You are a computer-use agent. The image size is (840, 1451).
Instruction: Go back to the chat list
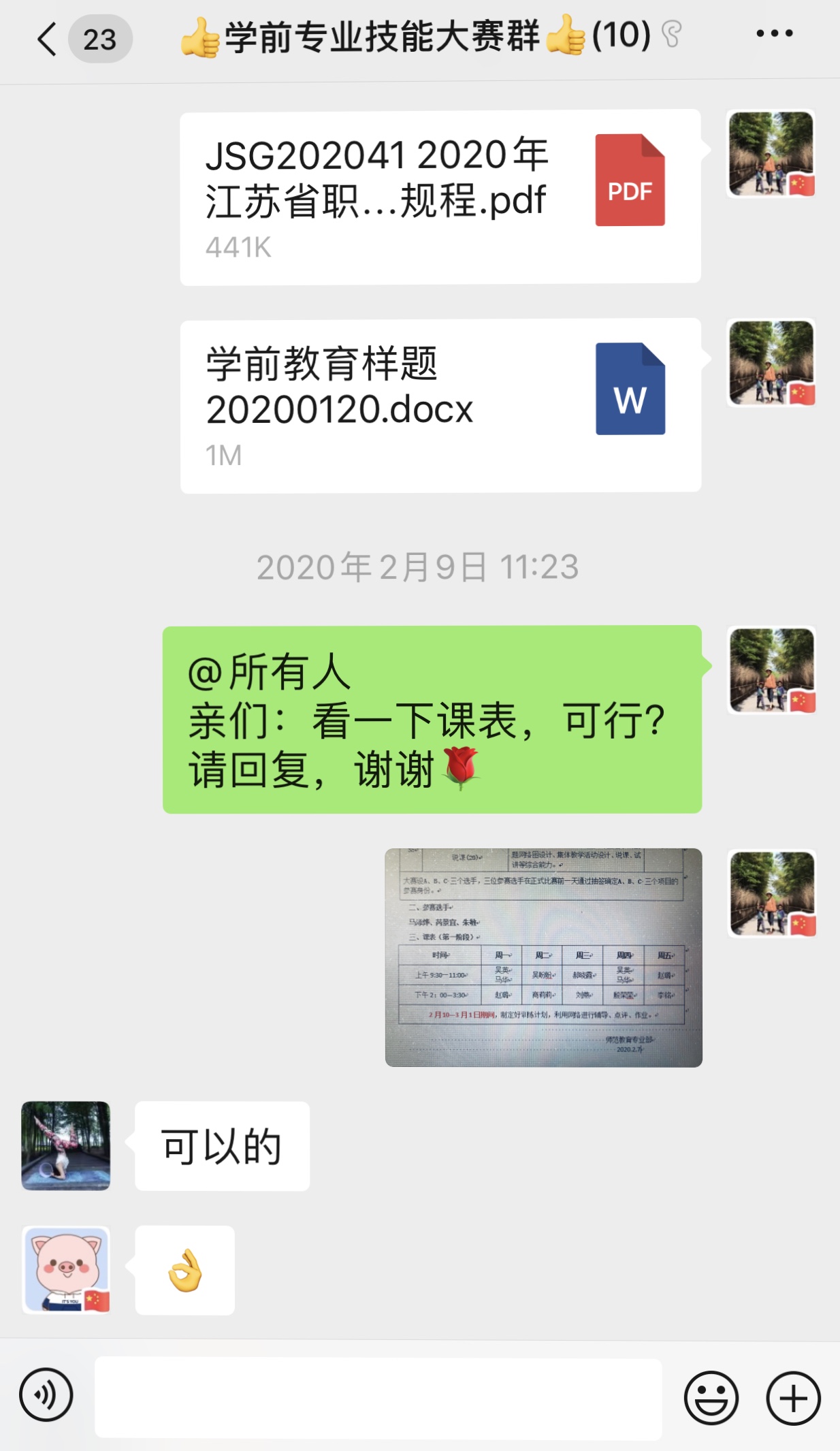48,39
